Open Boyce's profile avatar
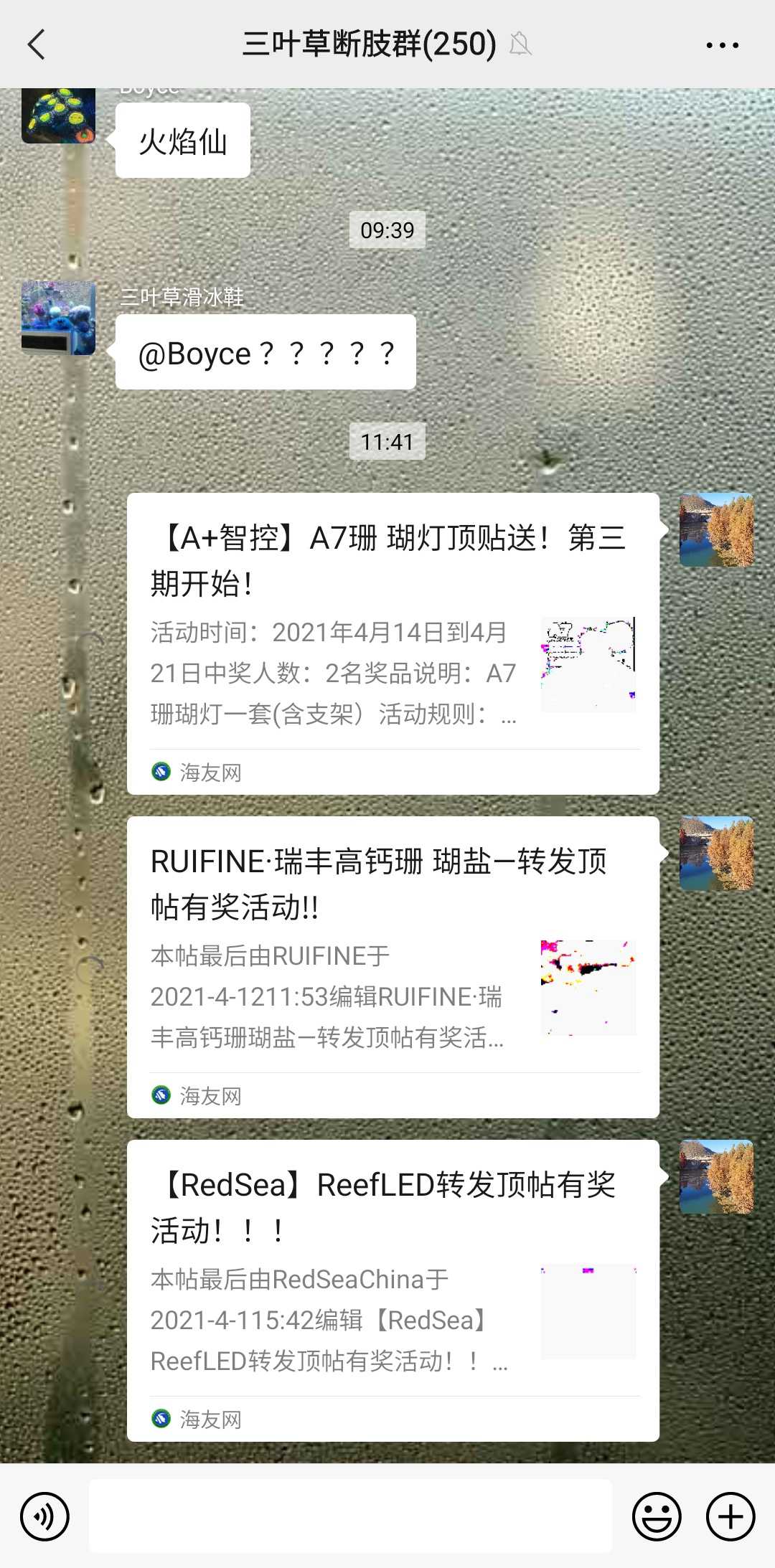This screenshot has width=775, height=1568. click(58, 115)
